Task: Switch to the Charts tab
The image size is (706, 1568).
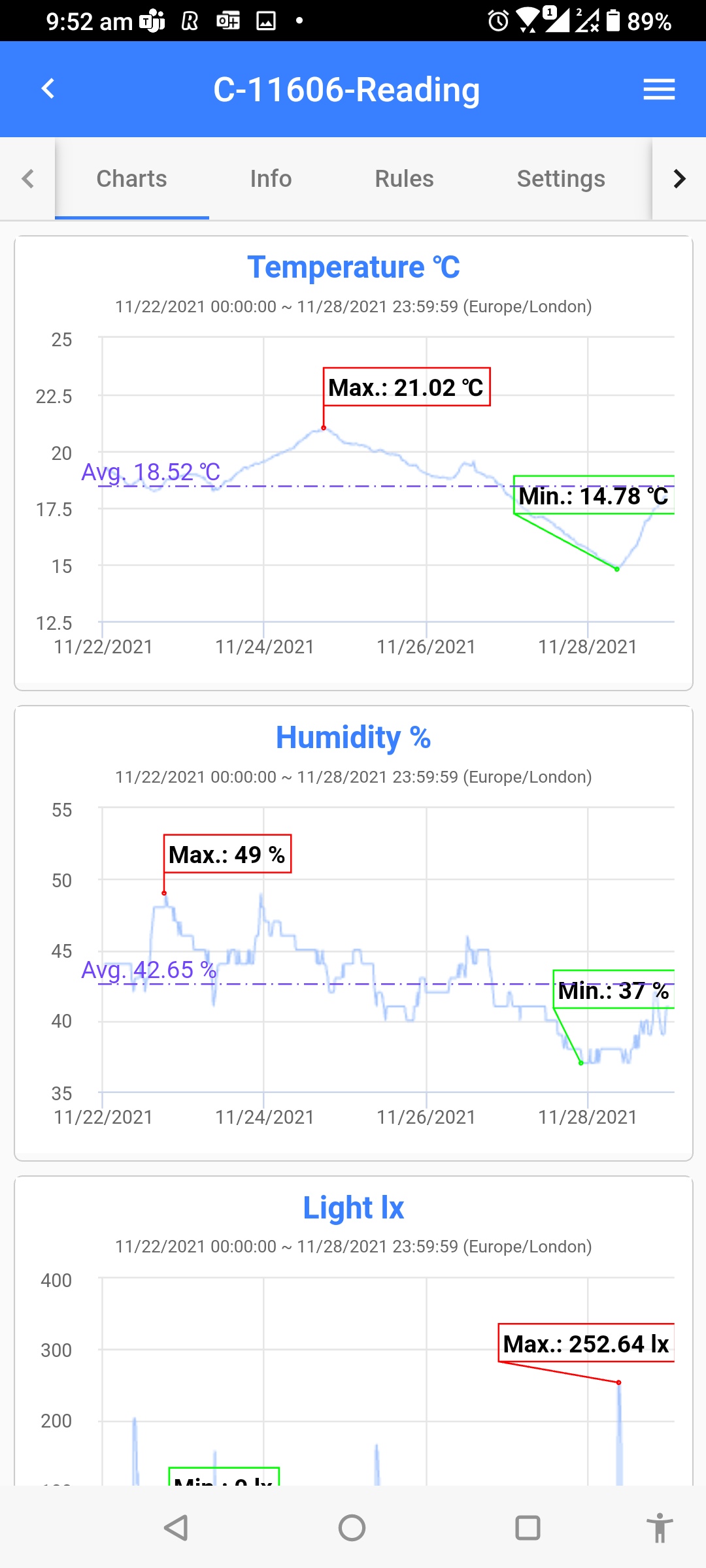Action: (131, 179)
